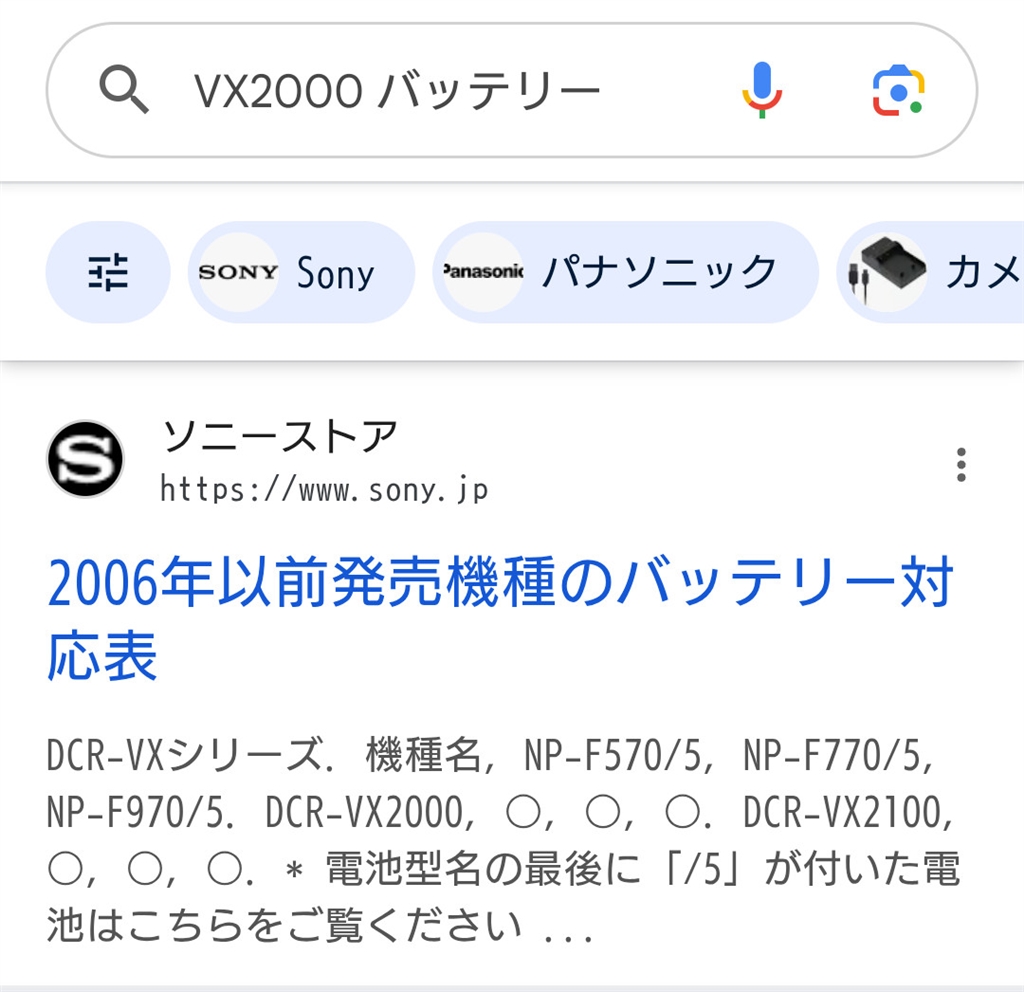Start voice search with the microphone

(x=762, y=90)
